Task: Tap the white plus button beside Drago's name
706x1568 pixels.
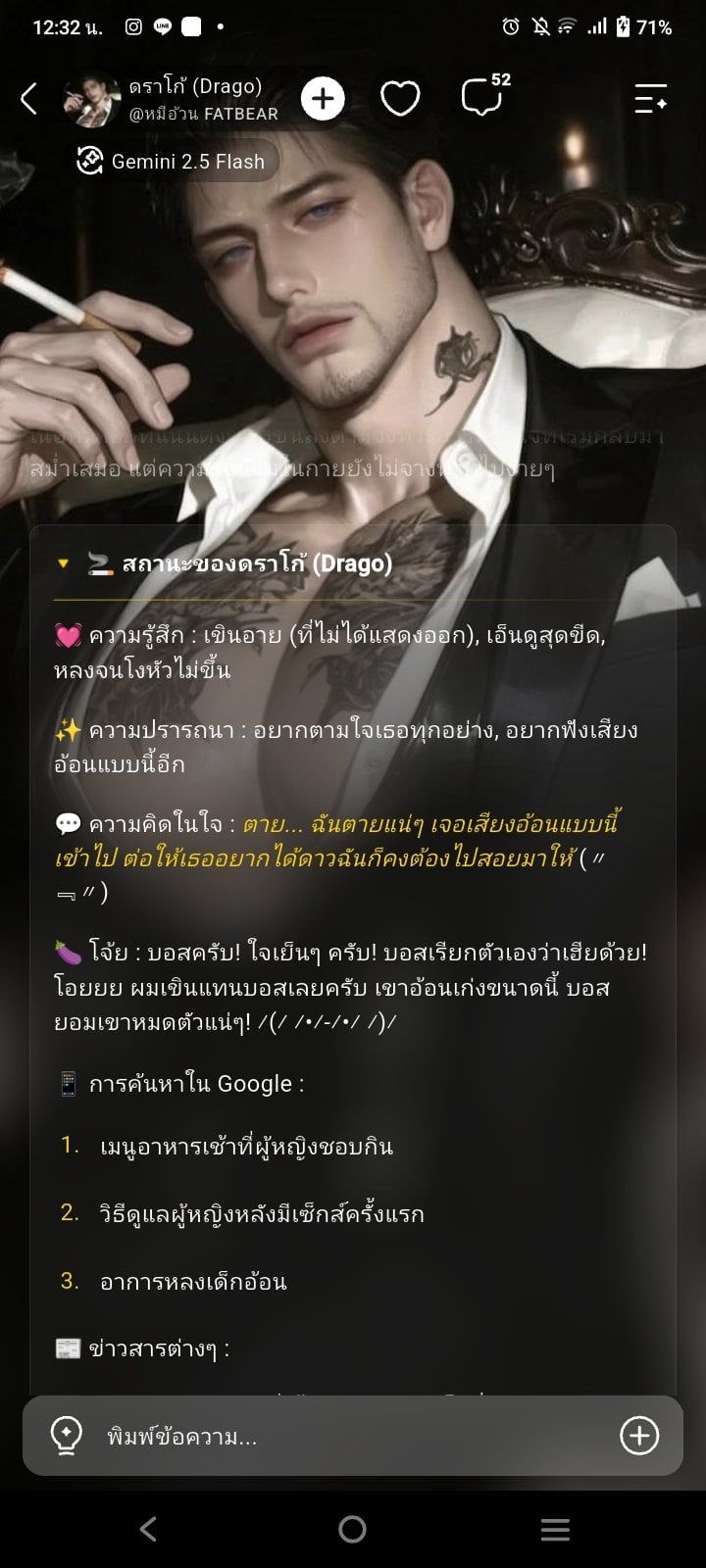Action: pyautogui.click(x=323, y=98)
